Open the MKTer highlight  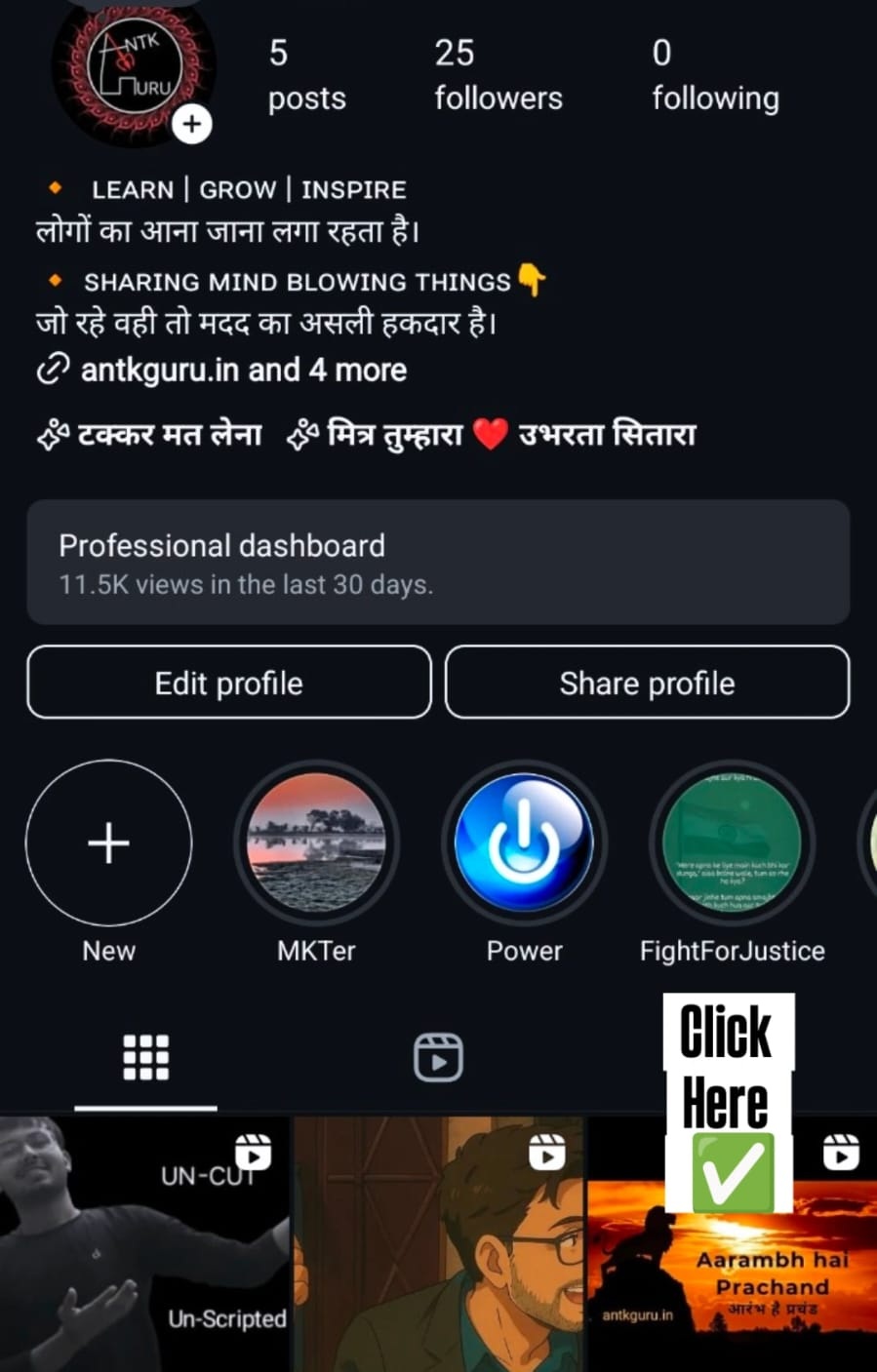[316, 843]
